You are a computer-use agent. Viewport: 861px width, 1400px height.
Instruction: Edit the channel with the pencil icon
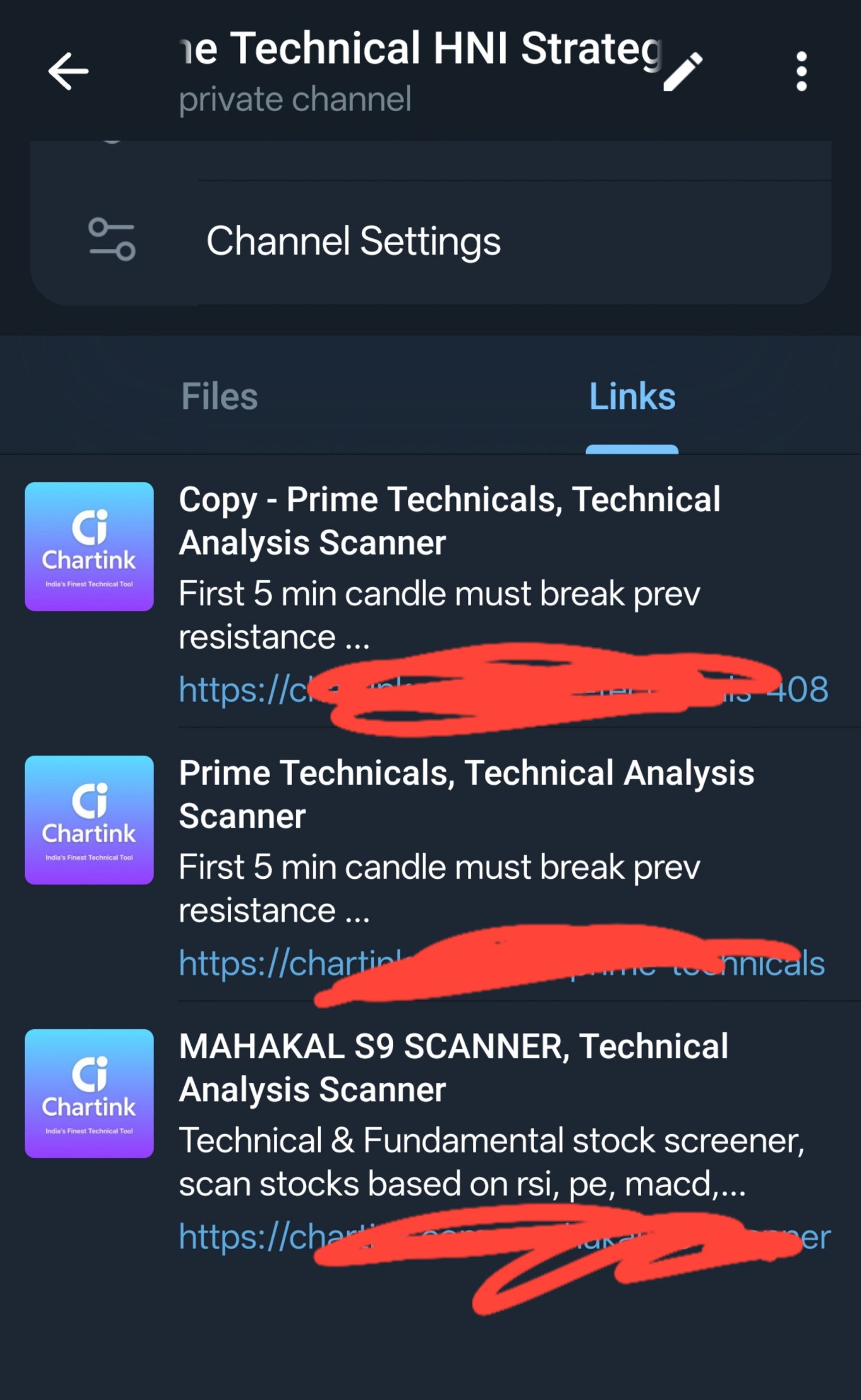pos(683,72)
